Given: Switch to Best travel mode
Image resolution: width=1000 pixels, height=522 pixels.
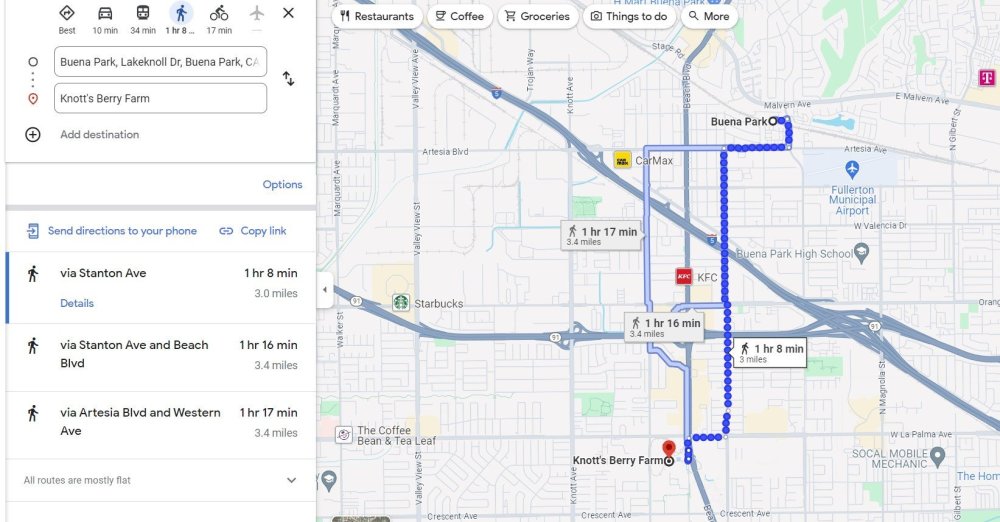Looking at the screenshot, I should [x=67, y=17].
